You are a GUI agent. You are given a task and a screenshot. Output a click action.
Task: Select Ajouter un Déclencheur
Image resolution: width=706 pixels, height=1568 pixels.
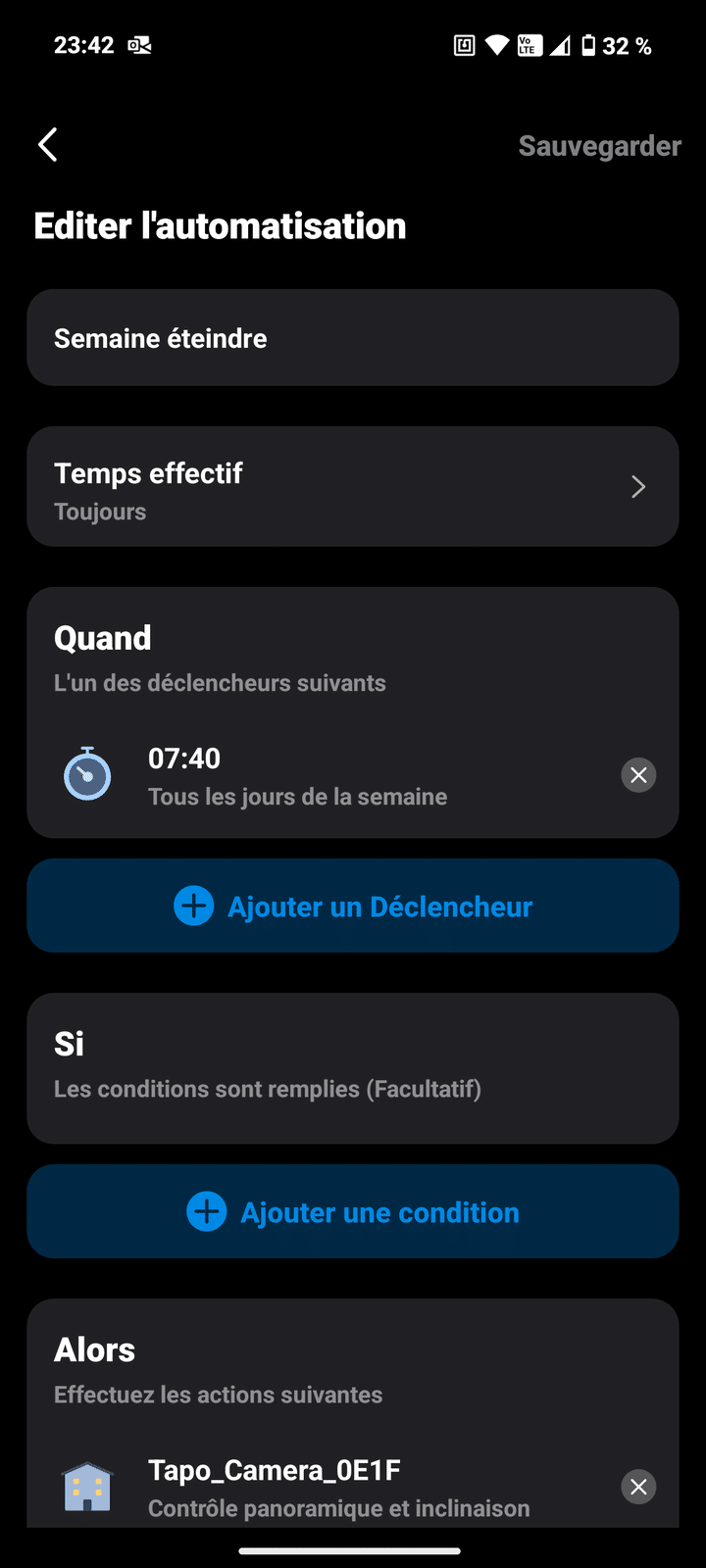352,906
